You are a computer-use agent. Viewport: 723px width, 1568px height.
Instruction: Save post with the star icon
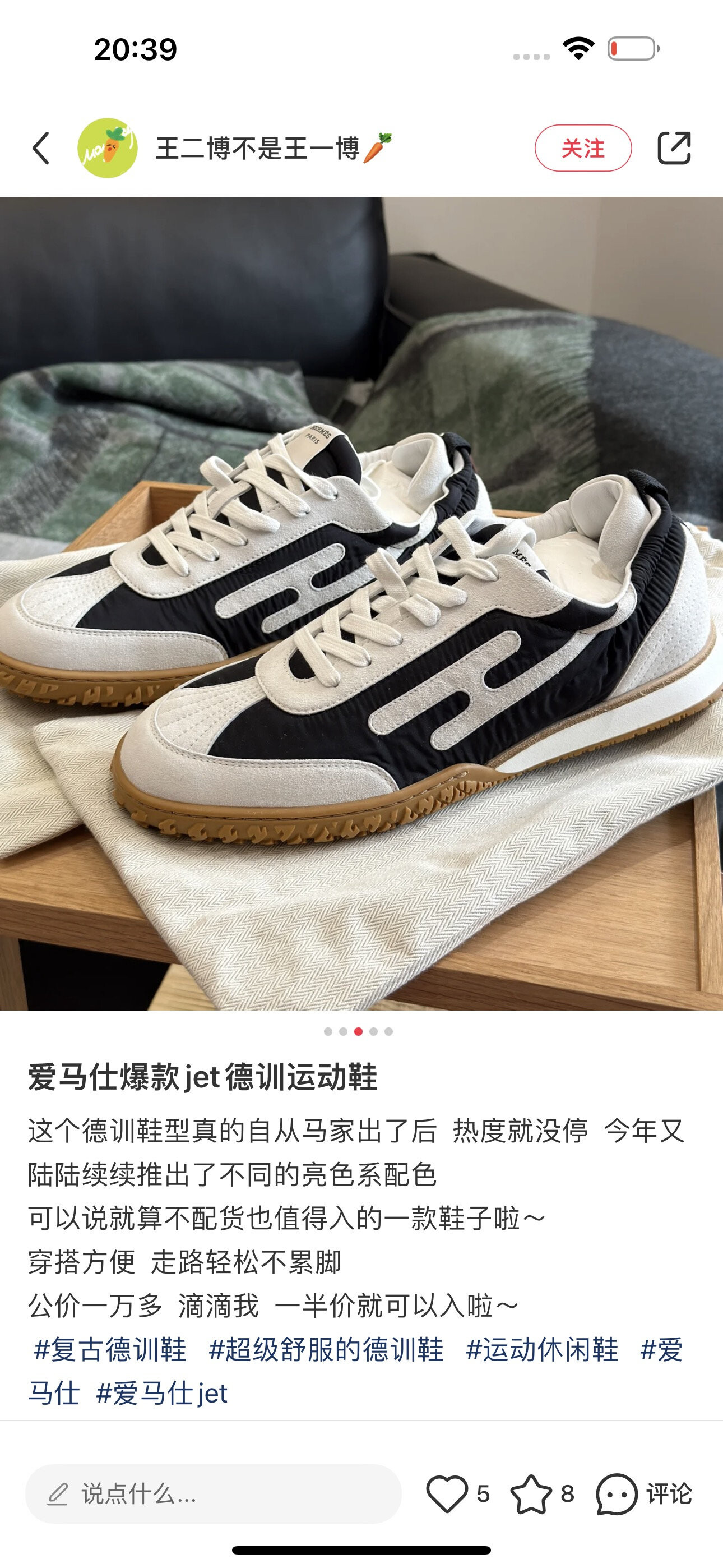531,1493
